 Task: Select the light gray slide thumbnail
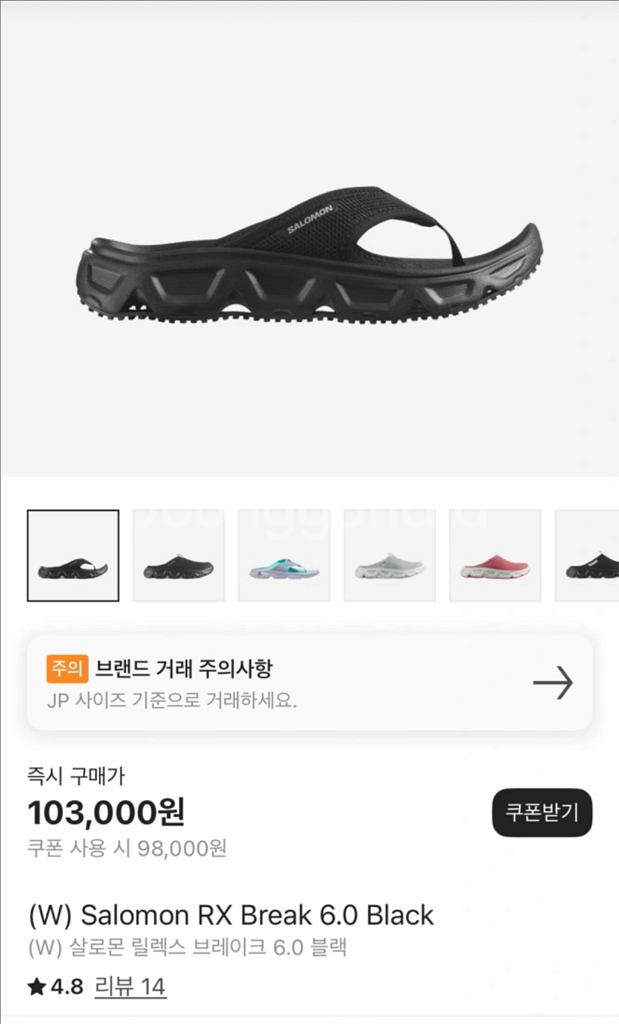(x=389, y=556)
